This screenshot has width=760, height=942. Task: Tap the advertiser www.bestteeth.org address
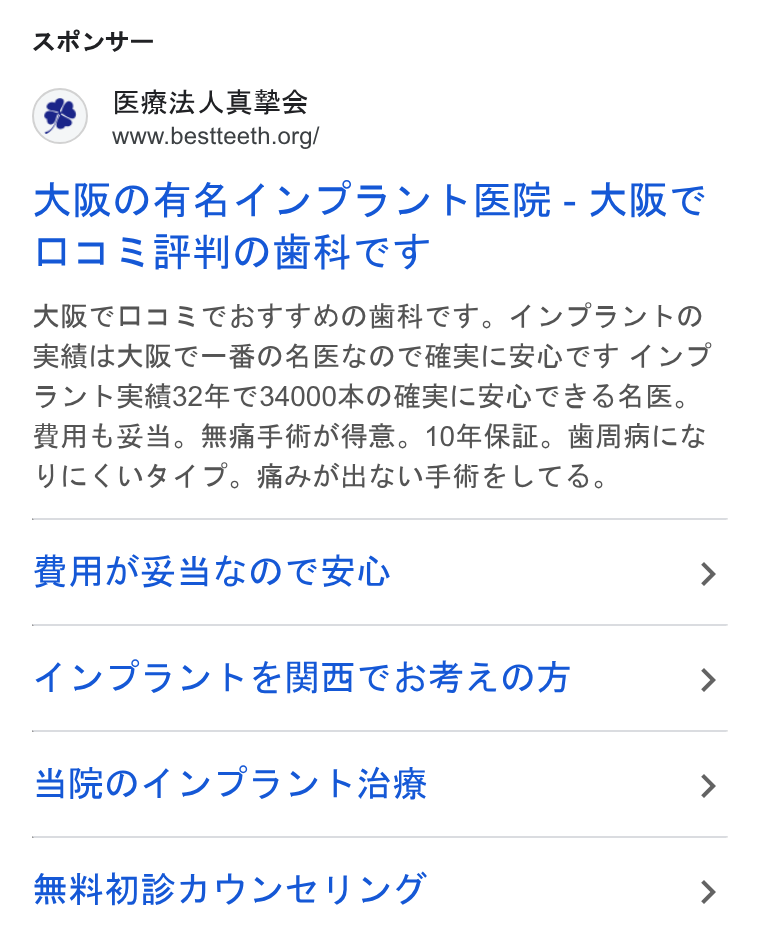click(x=215, y=136)
